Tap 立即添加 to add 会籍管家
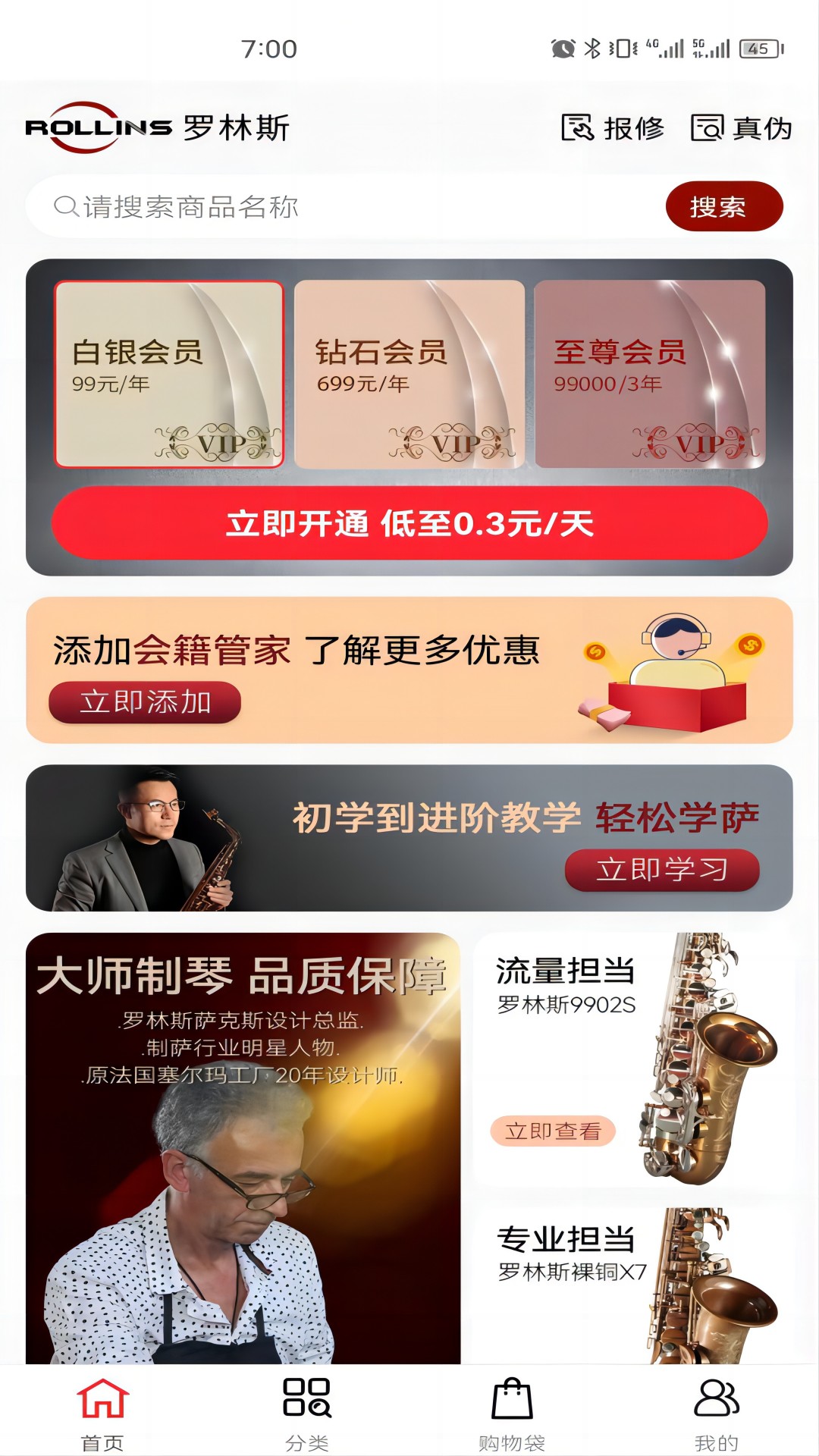The width and height of the screenshot is (819, 1456). (x=145, y=702)
